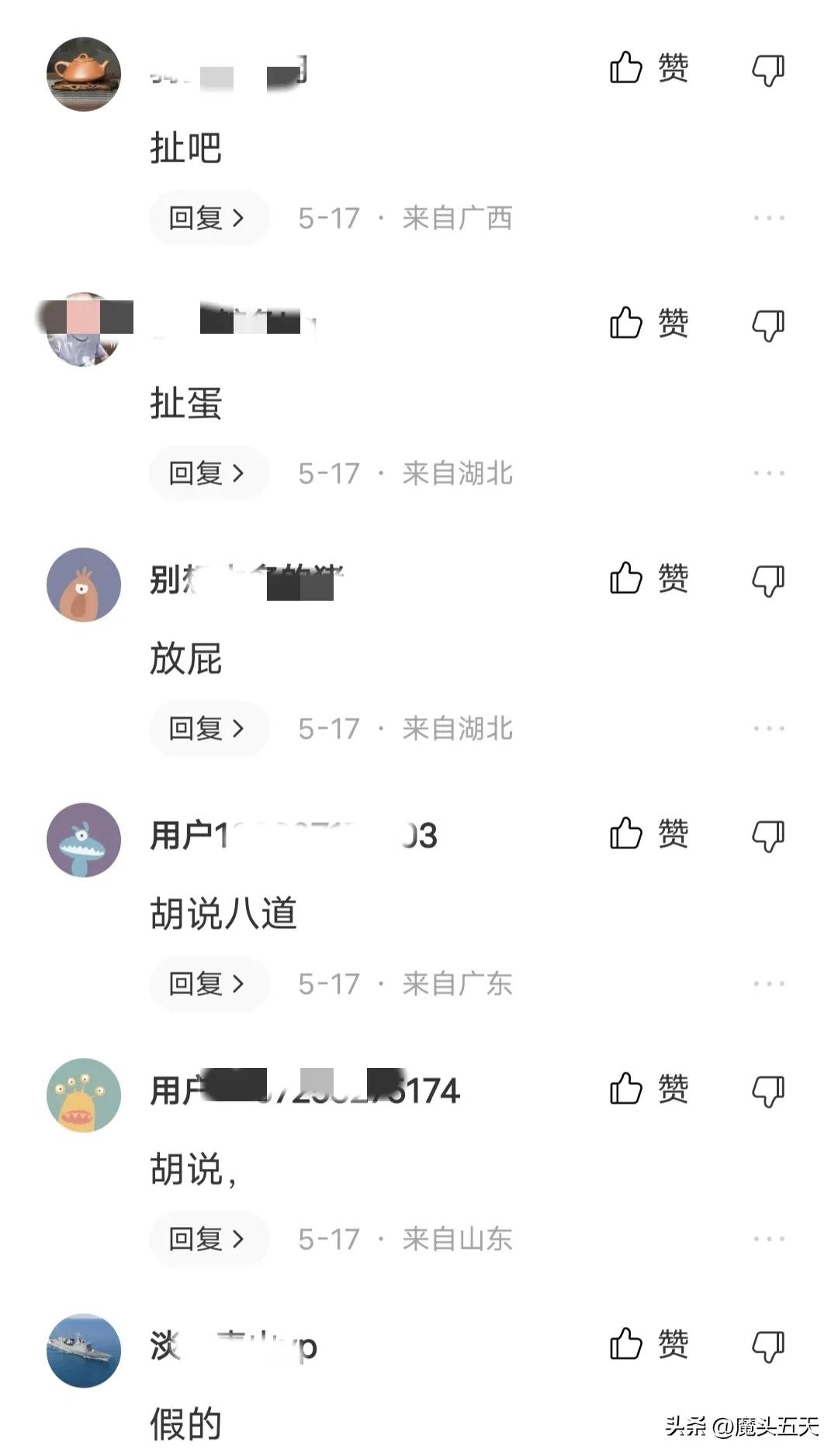Like the comment "扯蛋"
The width and height of the screenshot is (838, 1456).
[648, 323]
